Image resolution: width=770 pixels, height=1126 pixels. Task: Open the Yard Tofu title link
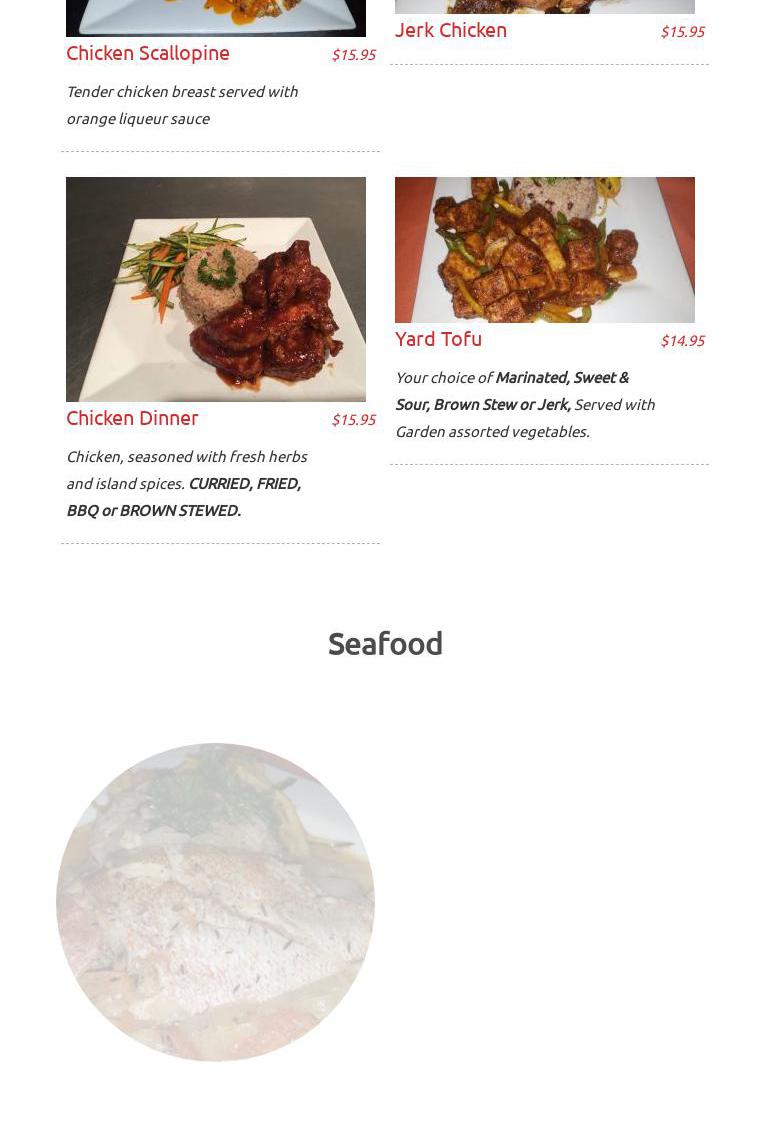(x=438, y=339)
